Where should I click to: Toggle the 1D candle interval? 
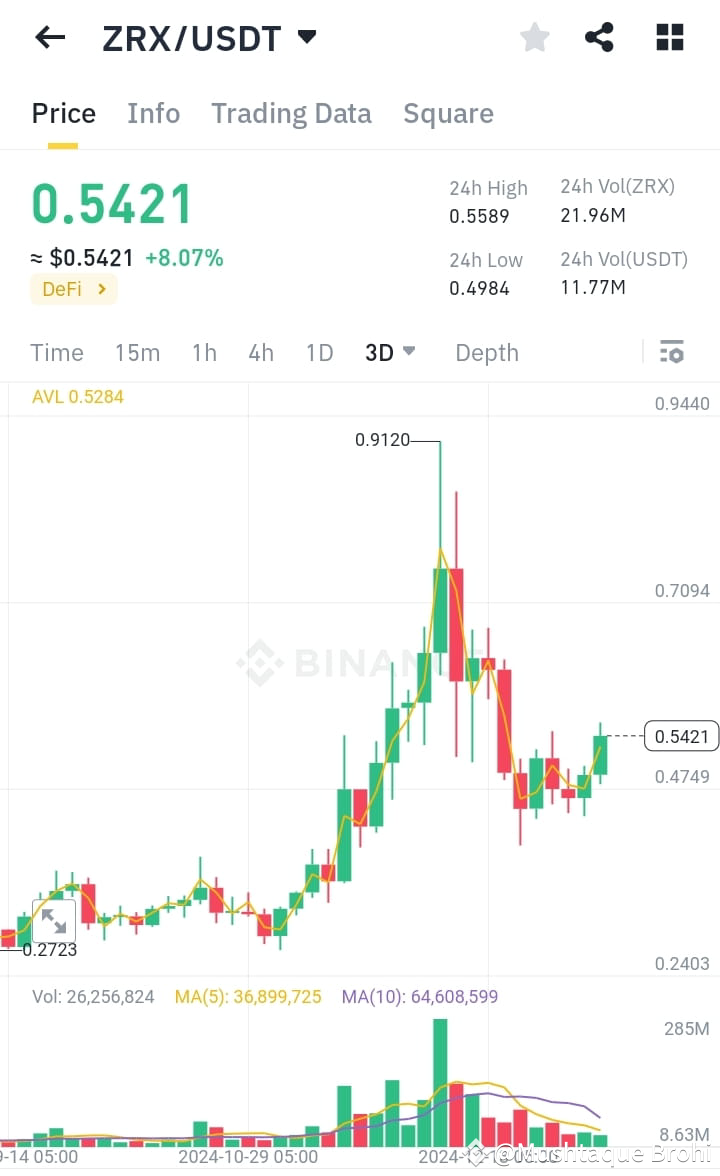tap(319, 352)
